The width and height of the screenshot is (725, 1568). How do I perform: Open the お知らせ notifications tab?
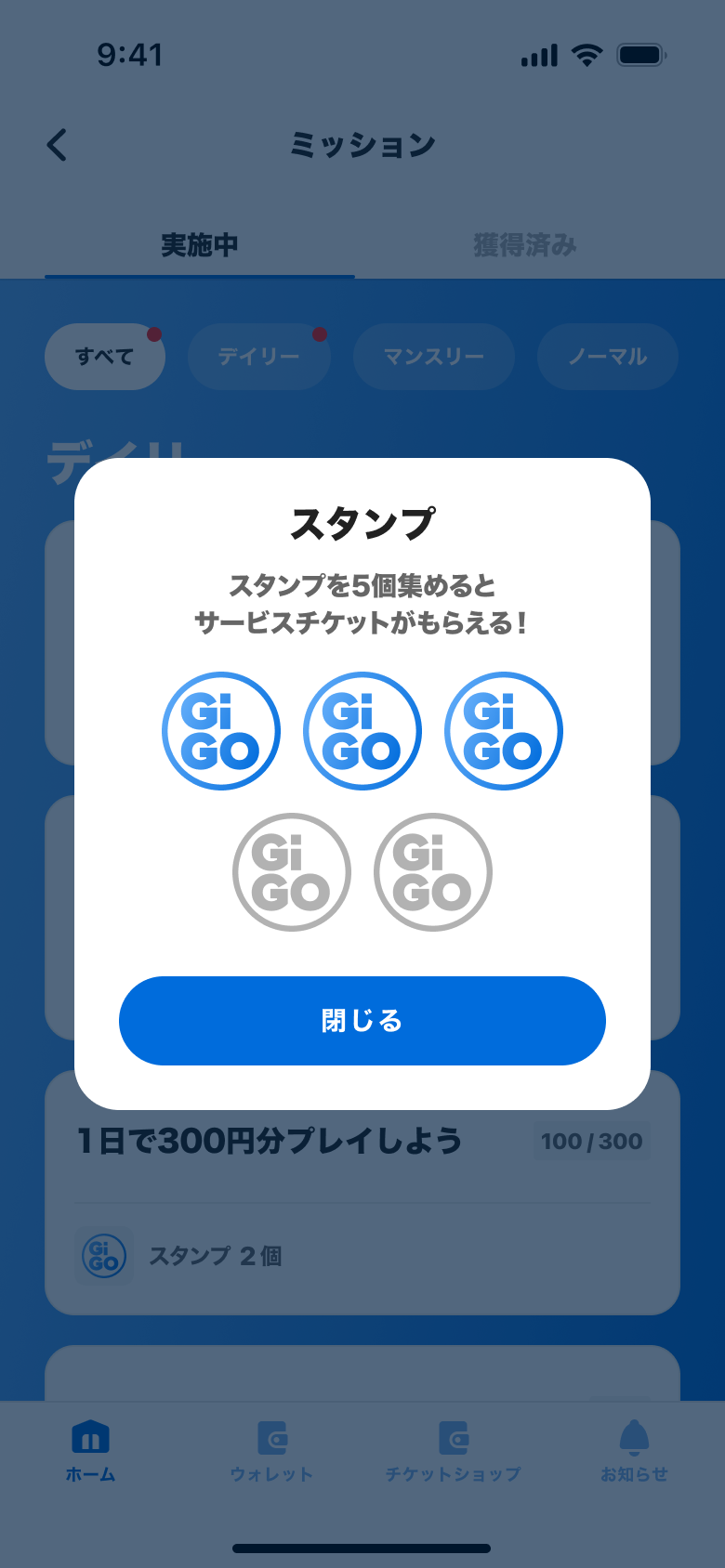(x=634, y=1449)
